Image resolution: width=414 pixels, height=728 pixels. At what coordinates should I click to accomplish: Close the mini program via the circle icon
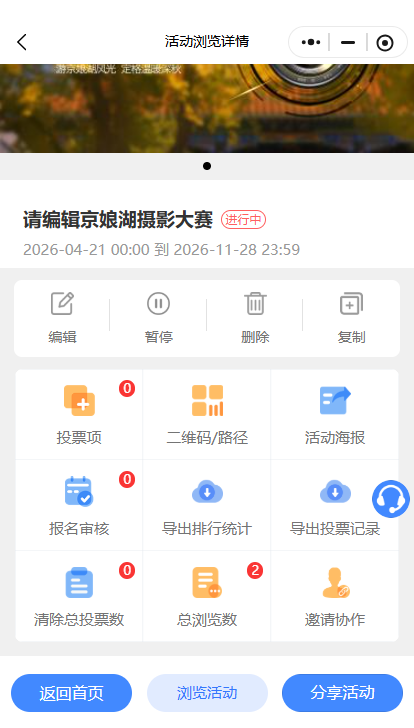(385, 43)
